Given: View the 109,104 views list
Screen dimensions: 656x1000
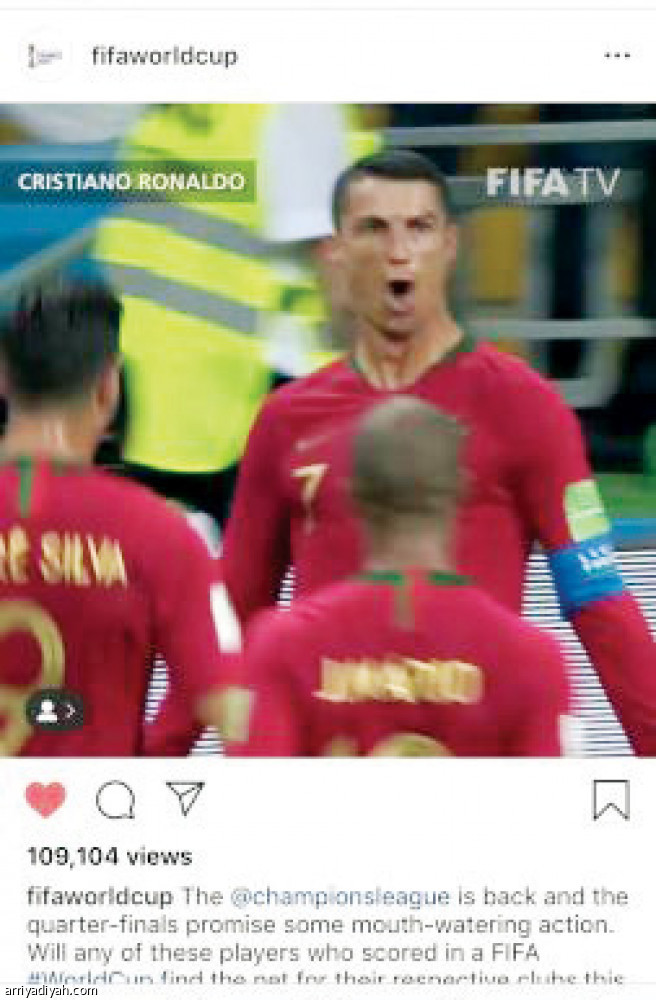Looking at the screenshot, I should tap(109, 856).
